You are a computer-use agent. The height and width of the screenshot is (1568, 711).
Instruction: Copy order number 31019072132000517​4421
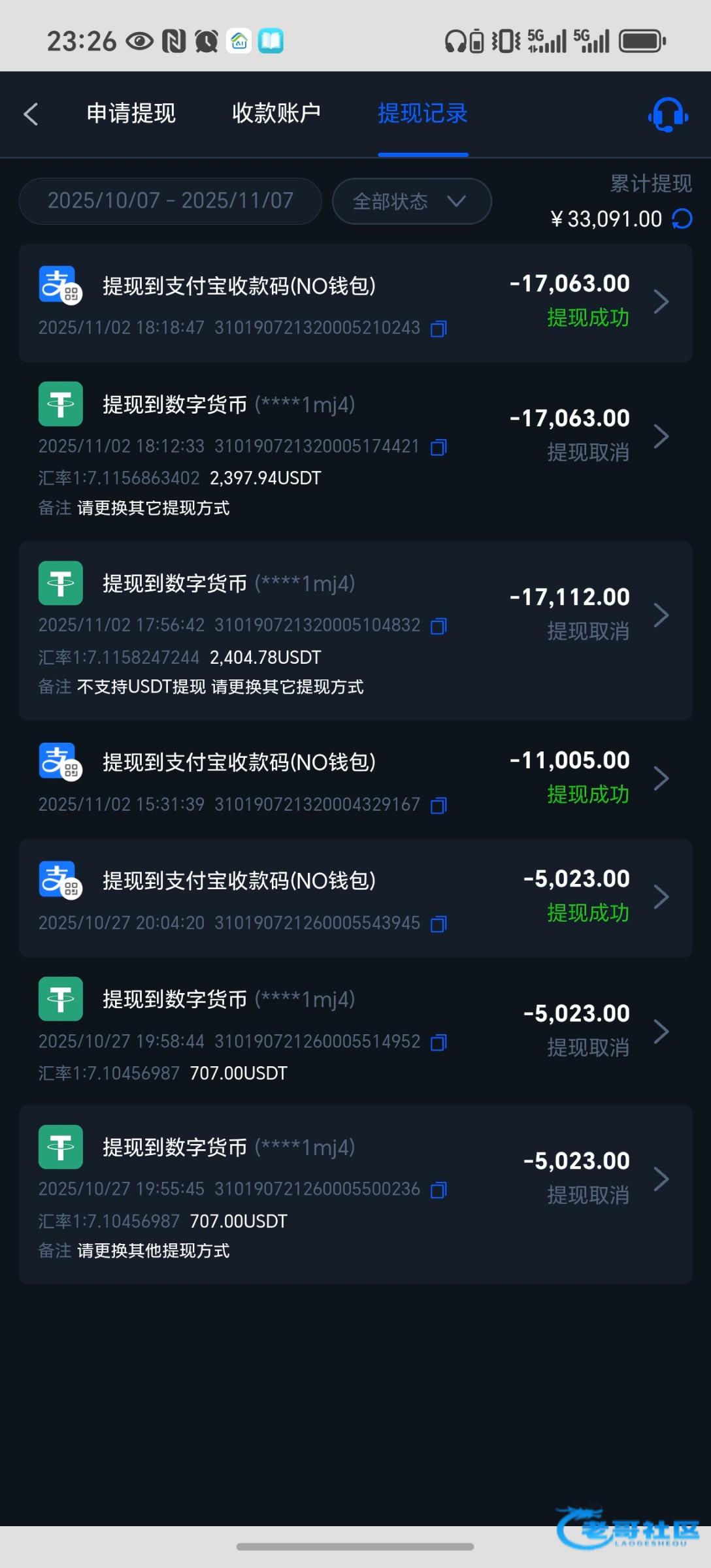coord(438,448)
